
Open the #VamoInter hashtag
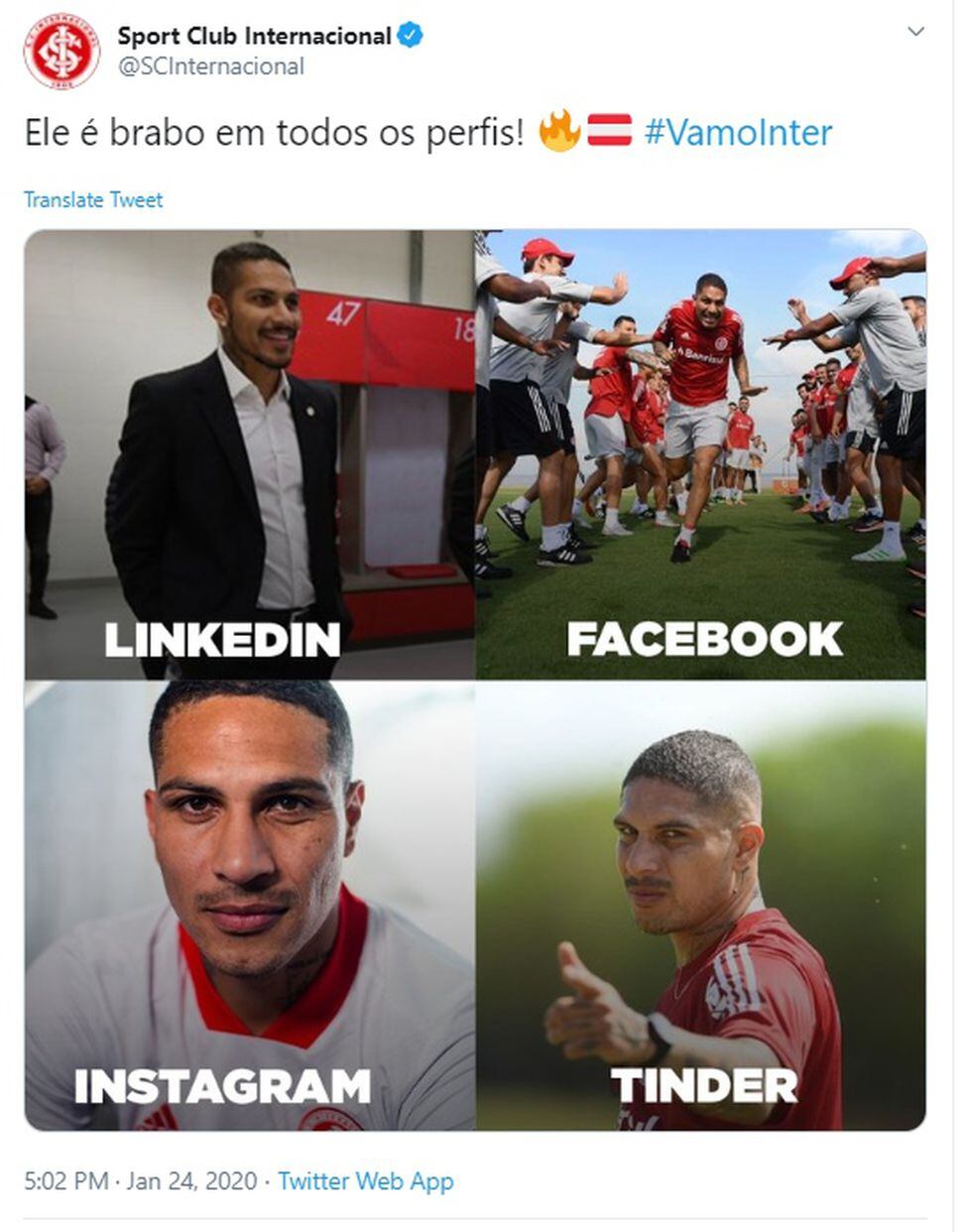coord(738,133)
